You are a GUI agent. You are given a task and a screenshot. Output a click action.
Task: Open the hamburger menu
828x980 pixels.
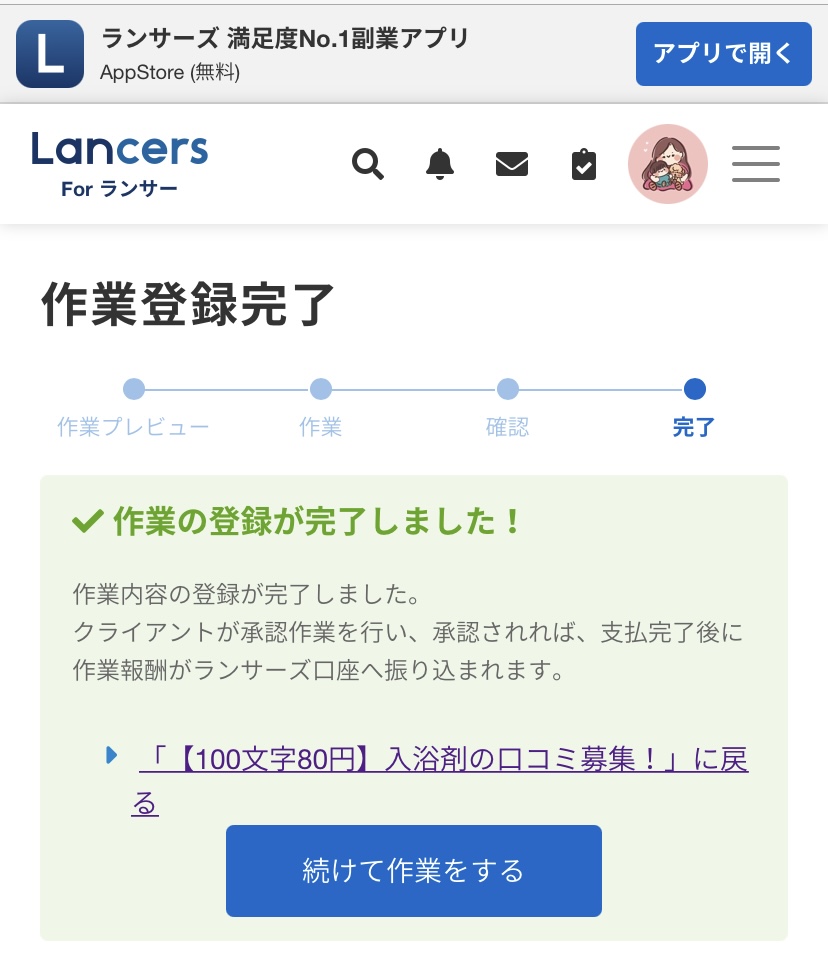click(x=755, y=164)
